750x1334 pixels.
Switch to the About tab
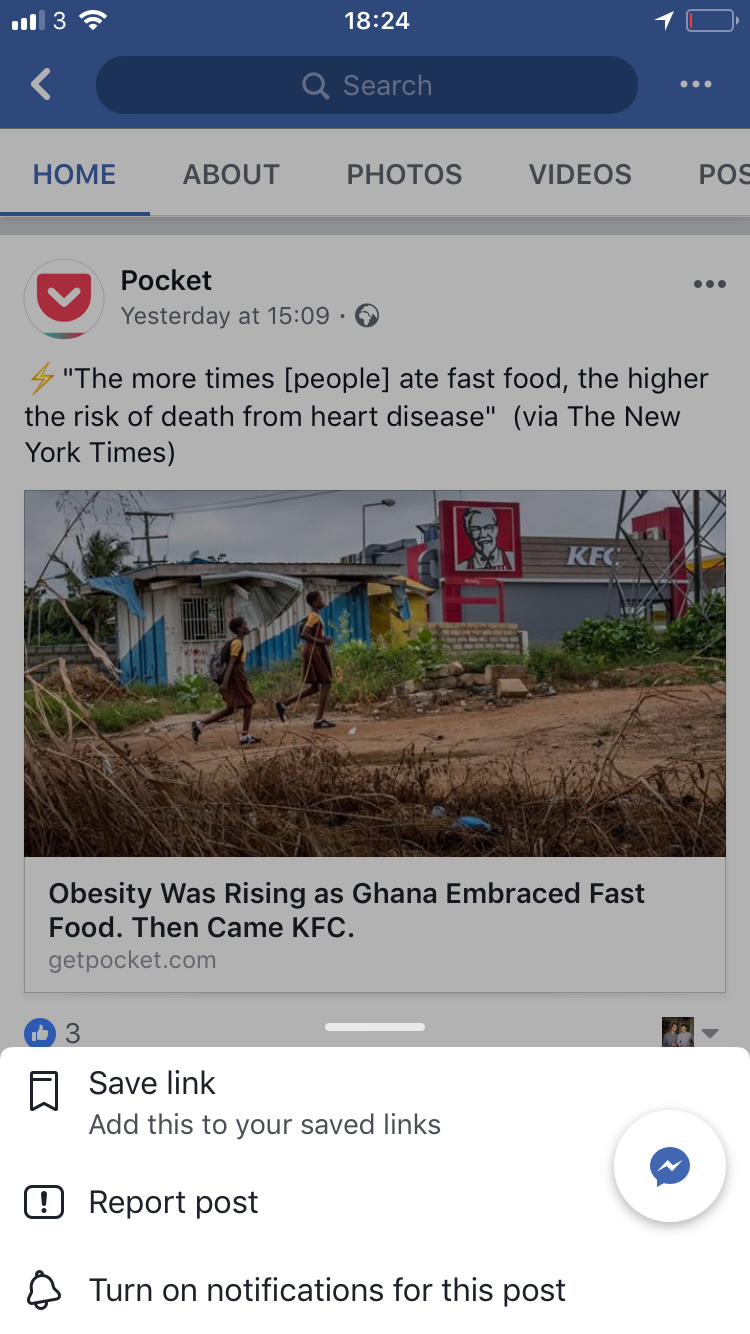231,174
